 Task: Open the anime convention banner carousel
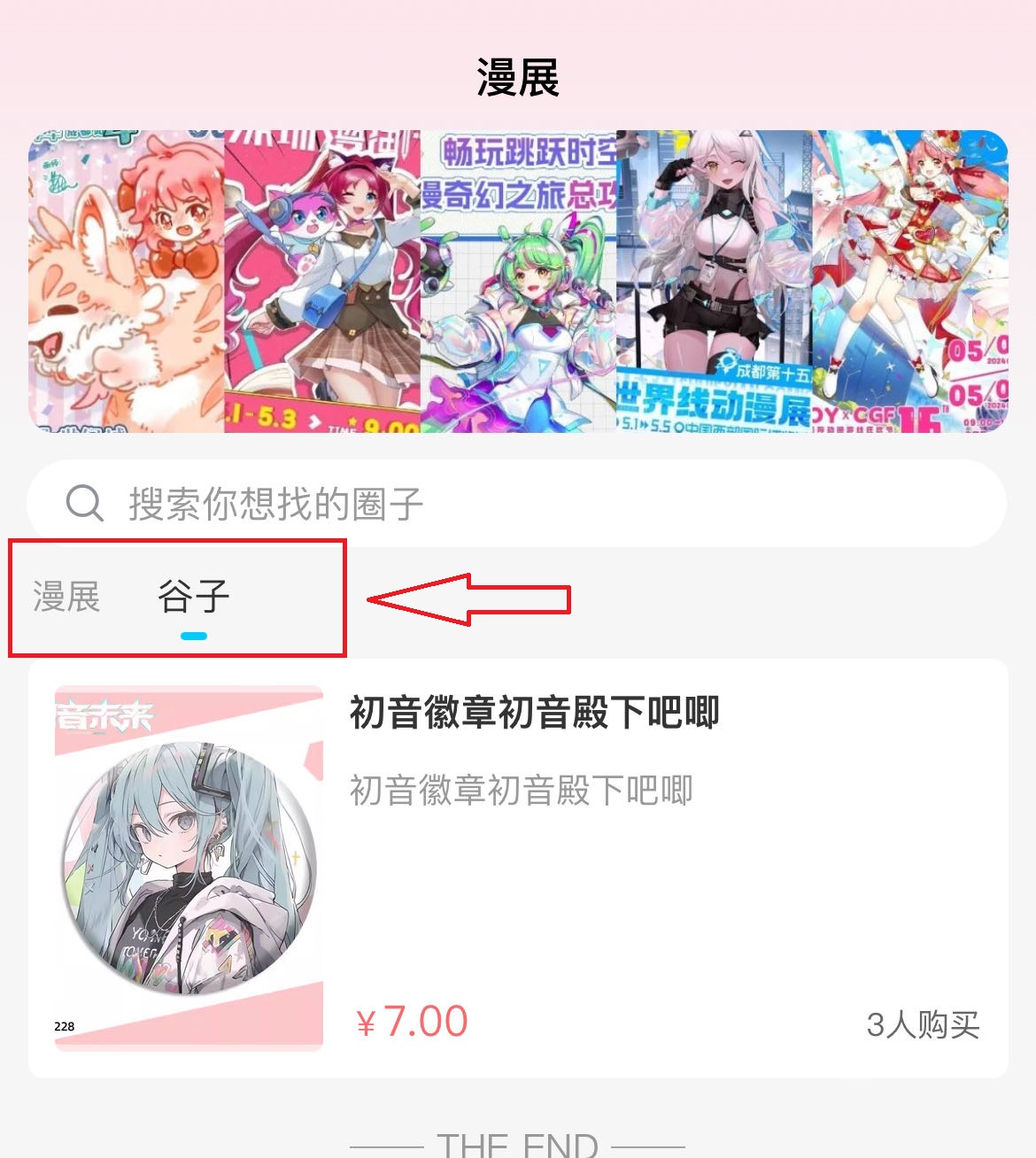[518, 282]
